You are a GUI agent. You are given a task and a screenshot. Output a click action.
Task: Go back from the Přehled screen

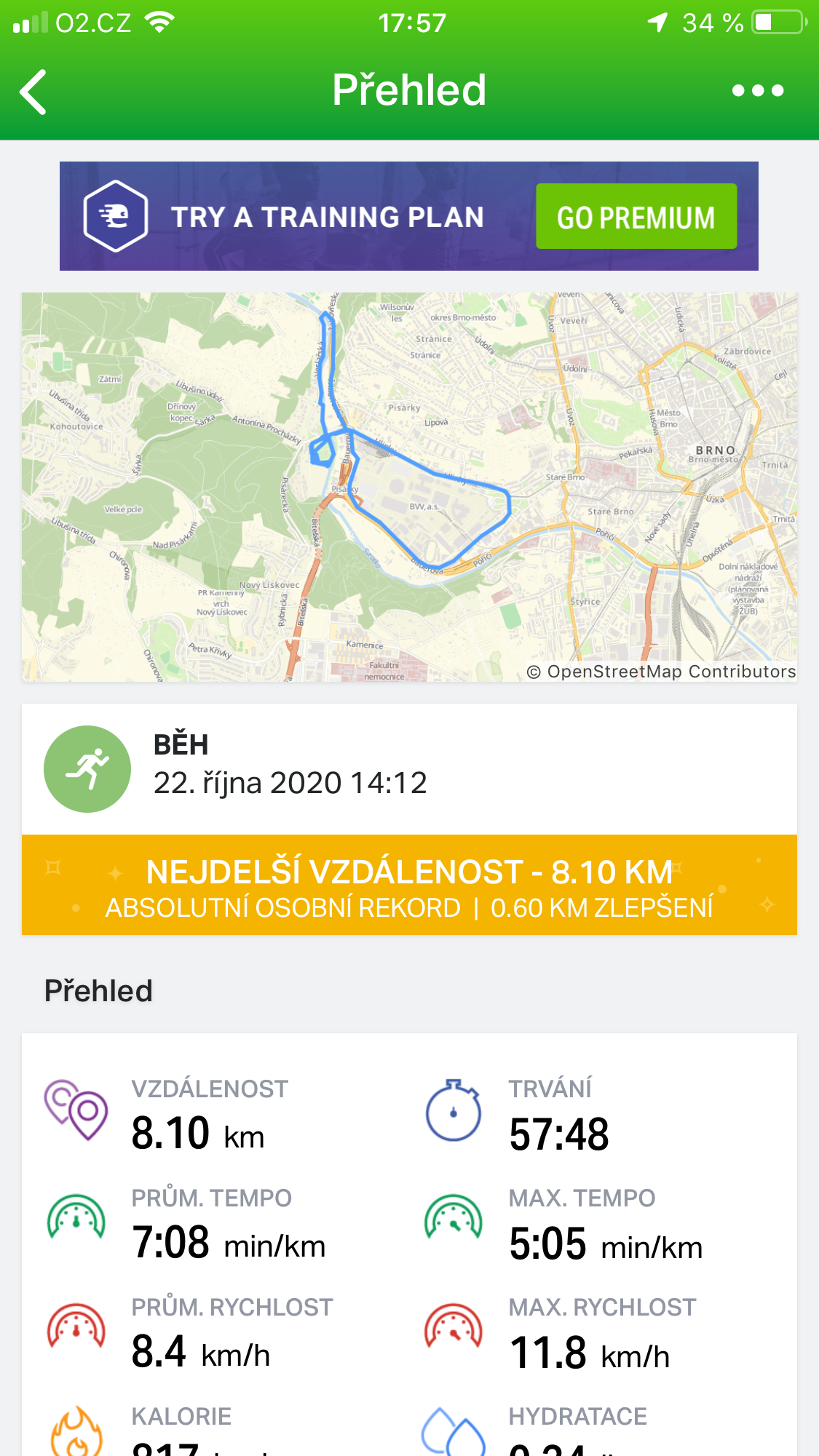coord(33,92)
